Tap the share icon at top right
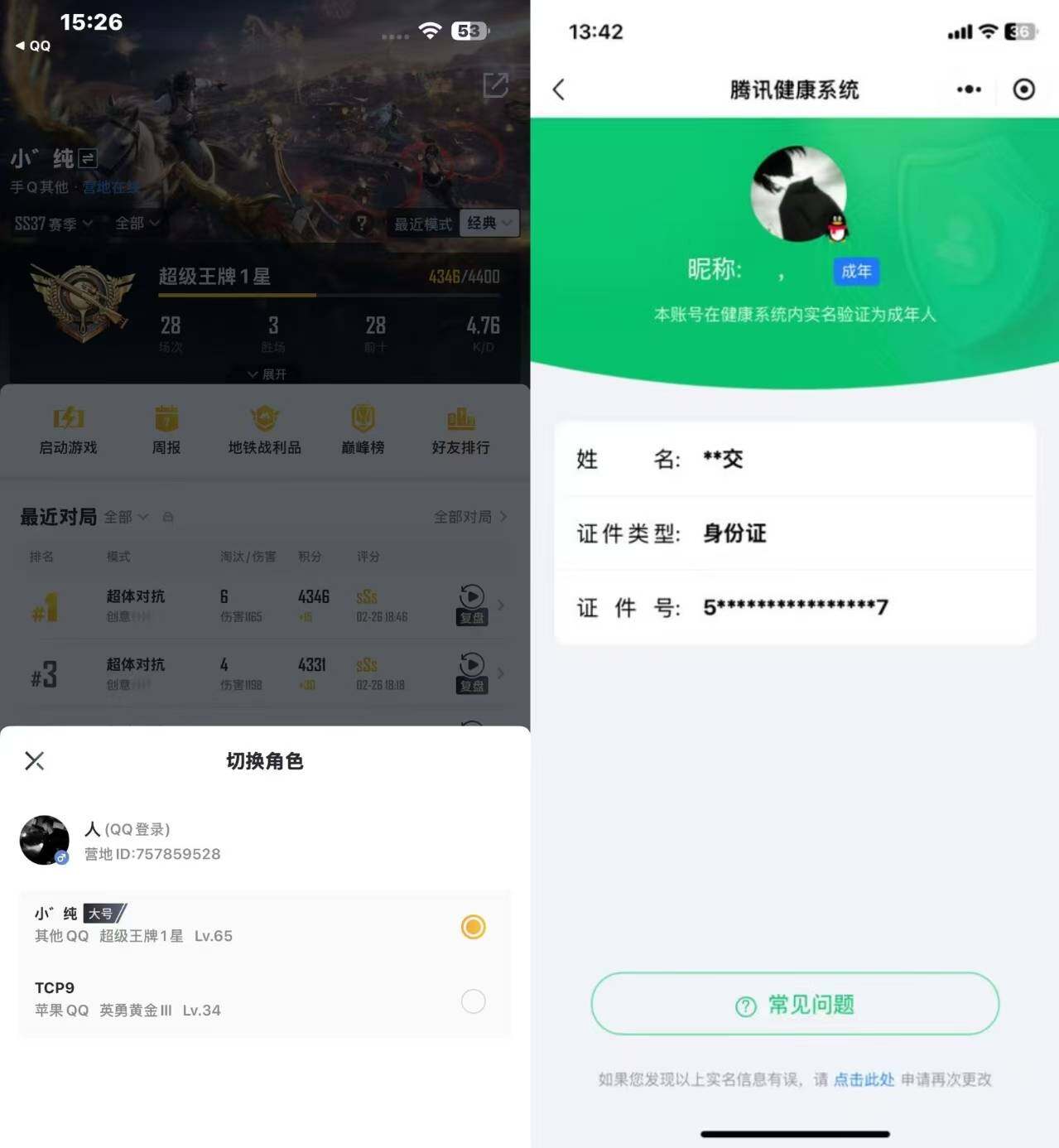This screenshot has width=1059, height=1148. (496, 85)
